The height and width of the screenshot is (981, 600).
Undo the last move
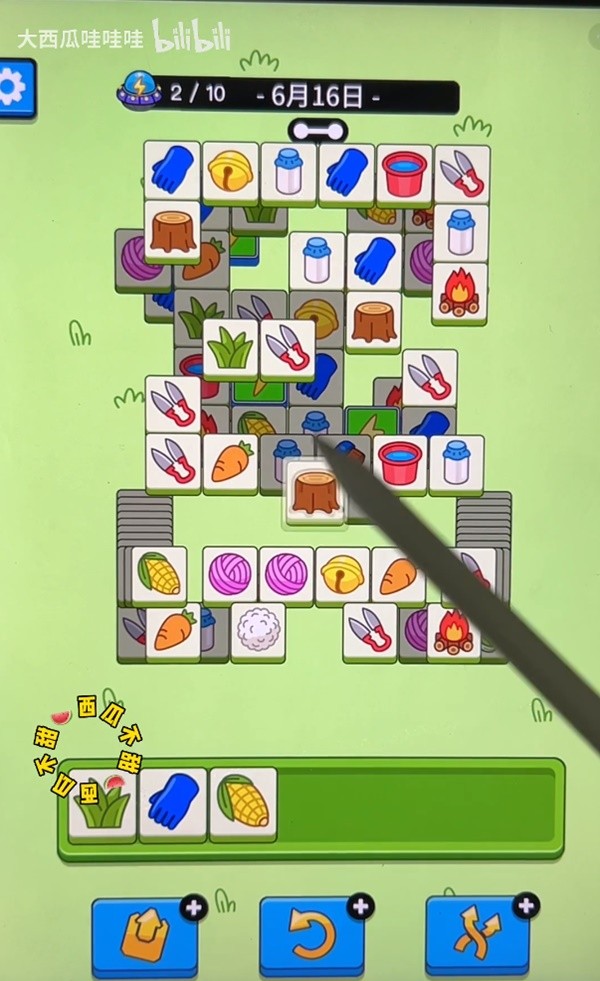click(x=311, y=934)
